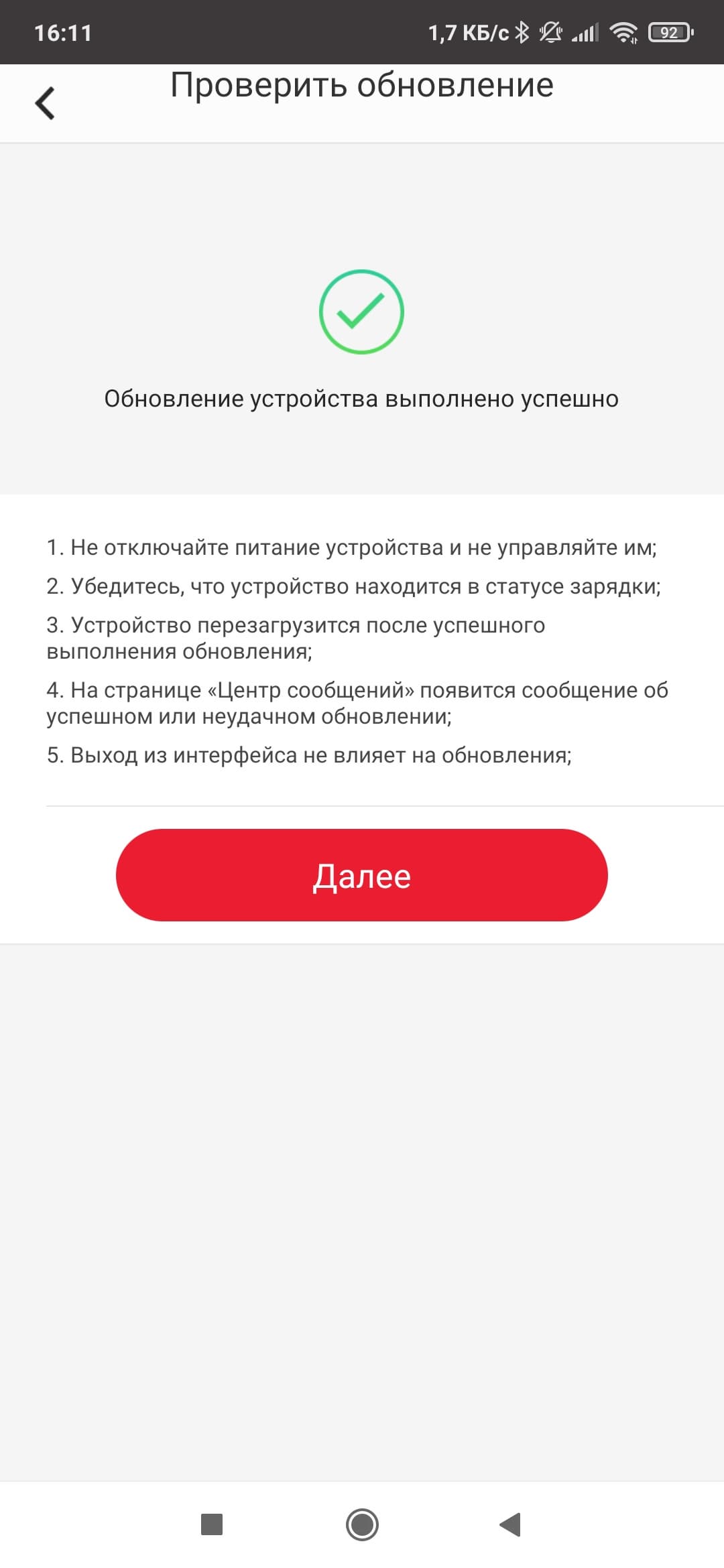Tap the red Далее button
The height and width of the screenshot is (1568, 724).
tap(361, 874)
